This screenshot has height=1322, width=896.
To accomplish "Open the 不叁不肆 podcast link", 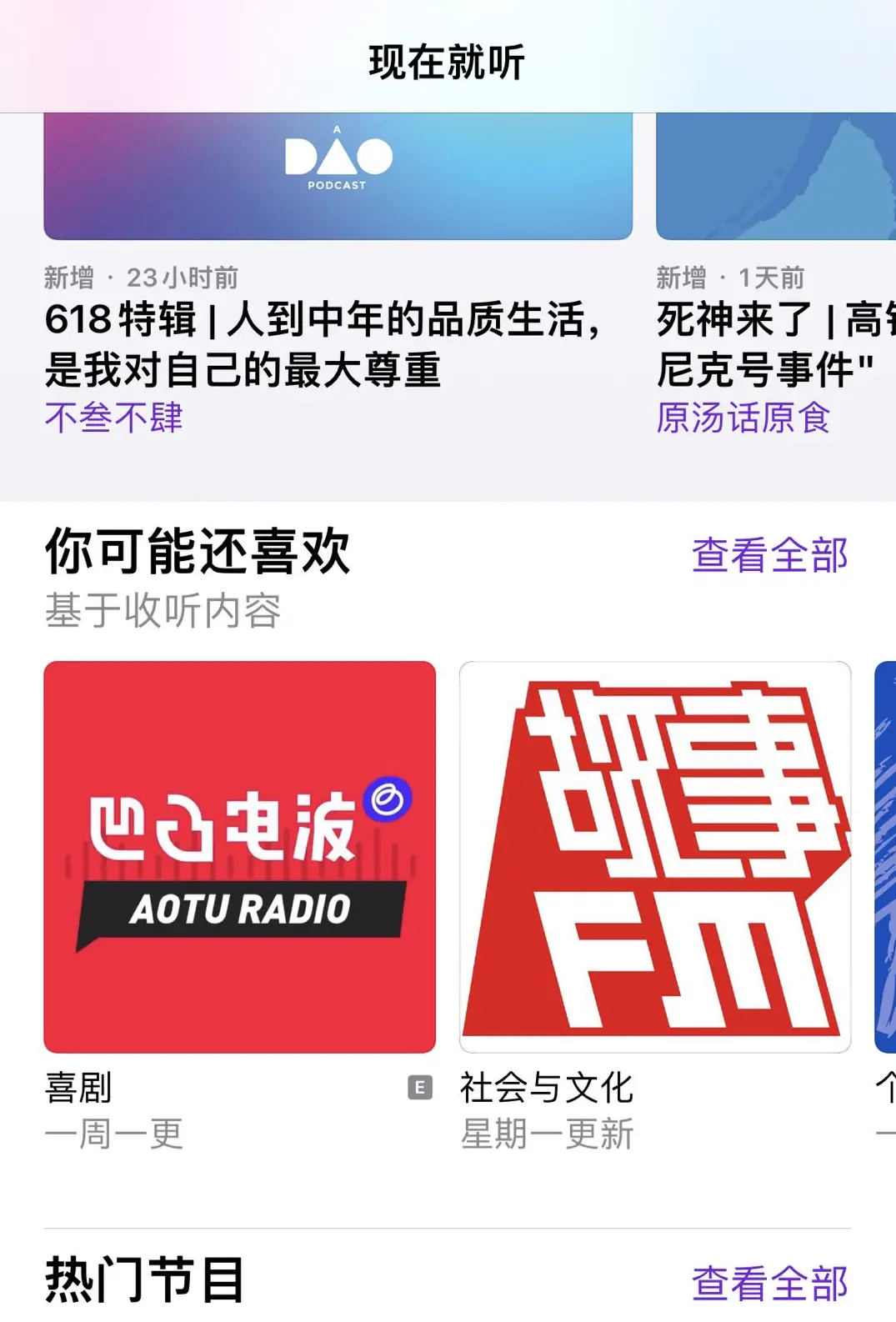I will tap(113, 418).
